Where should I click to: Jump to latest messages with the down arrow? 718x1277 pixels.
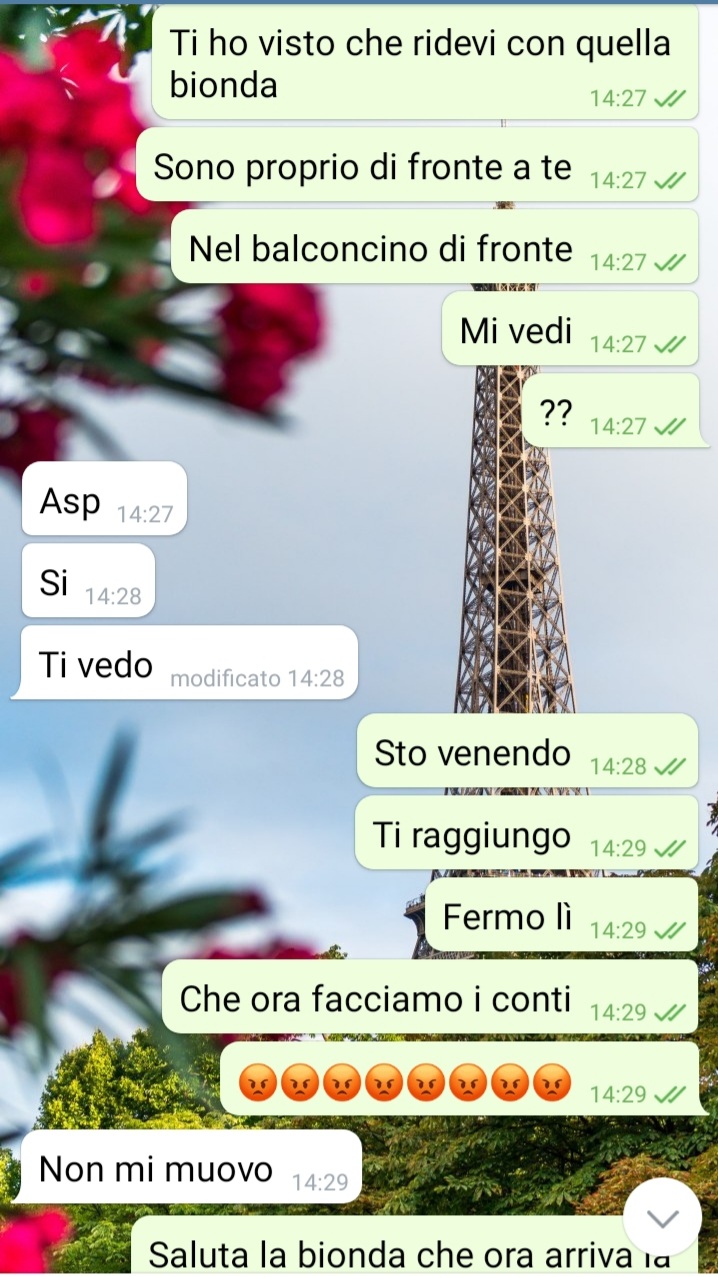point(662,1217)
